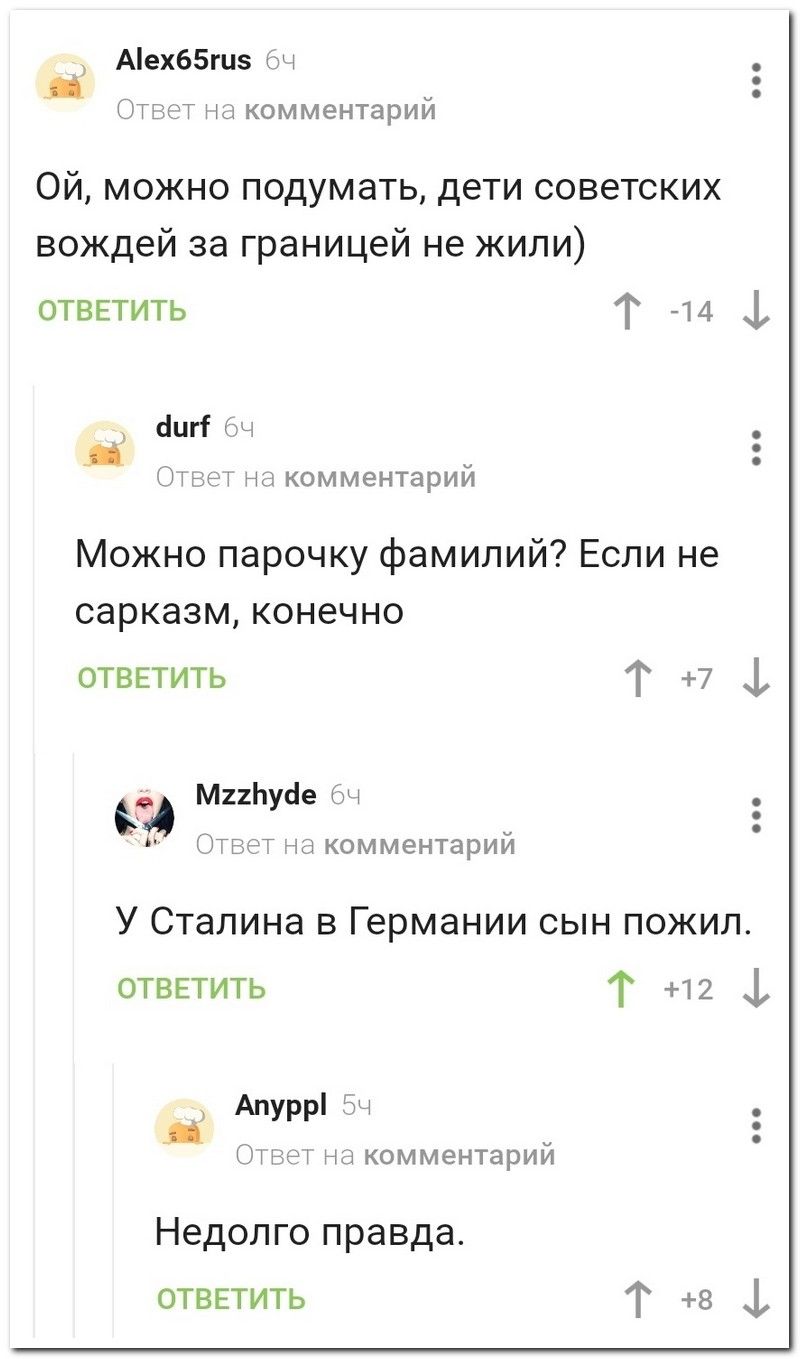The width and height of the screenshot is (800, 1359).
Task: Open overflow menu on Anyppl's comment
Action: coord(757,1125)
